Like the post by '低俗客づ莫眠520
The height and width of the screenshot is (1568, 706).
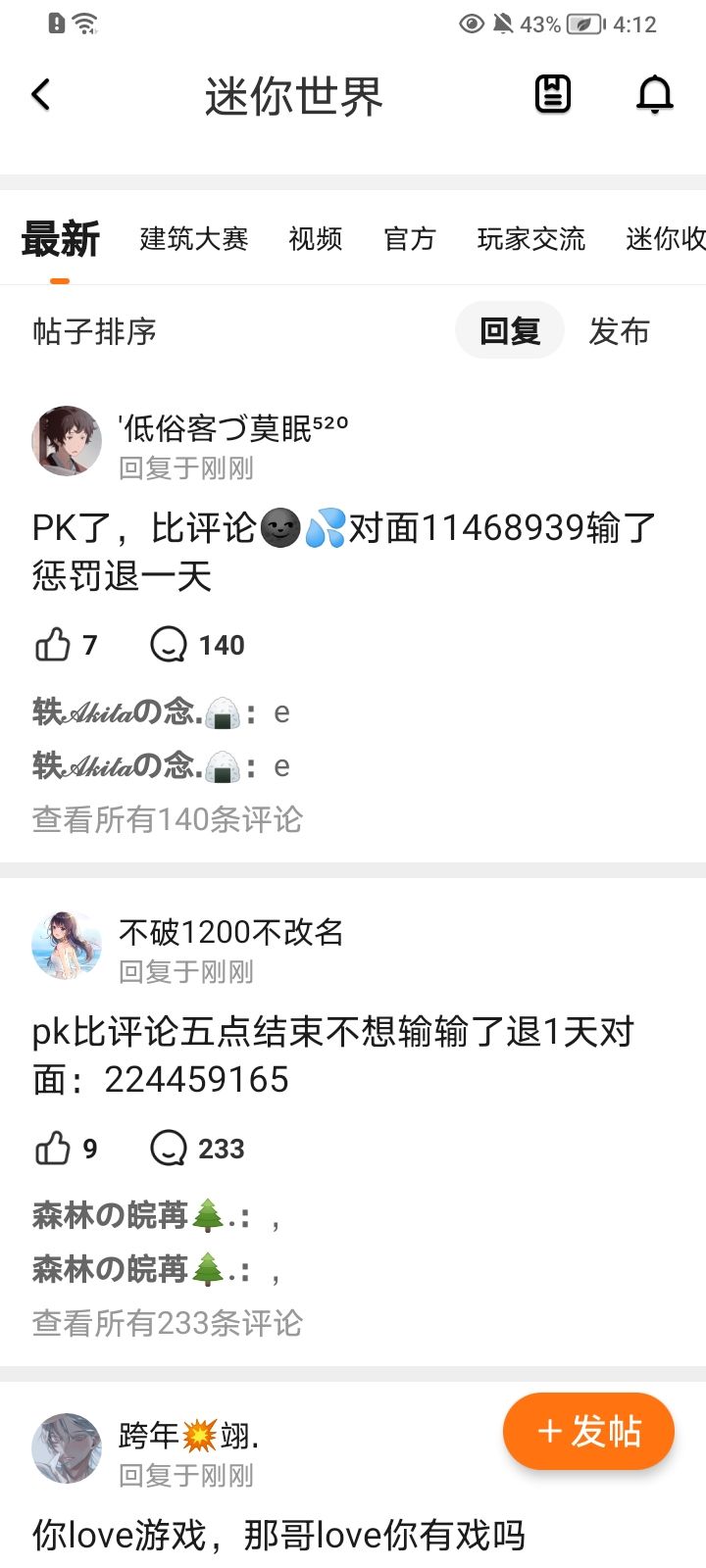tap(66, 645)
